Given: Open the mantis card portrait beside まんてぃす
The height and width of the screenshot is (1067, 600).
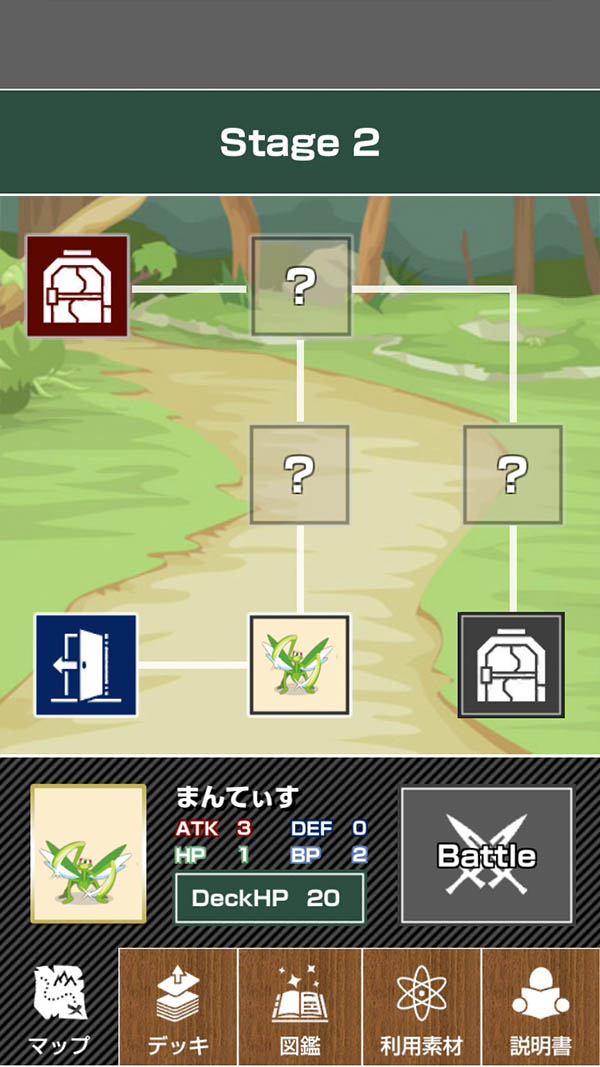Looking at the screenshot, I should [x=88, y=853].
